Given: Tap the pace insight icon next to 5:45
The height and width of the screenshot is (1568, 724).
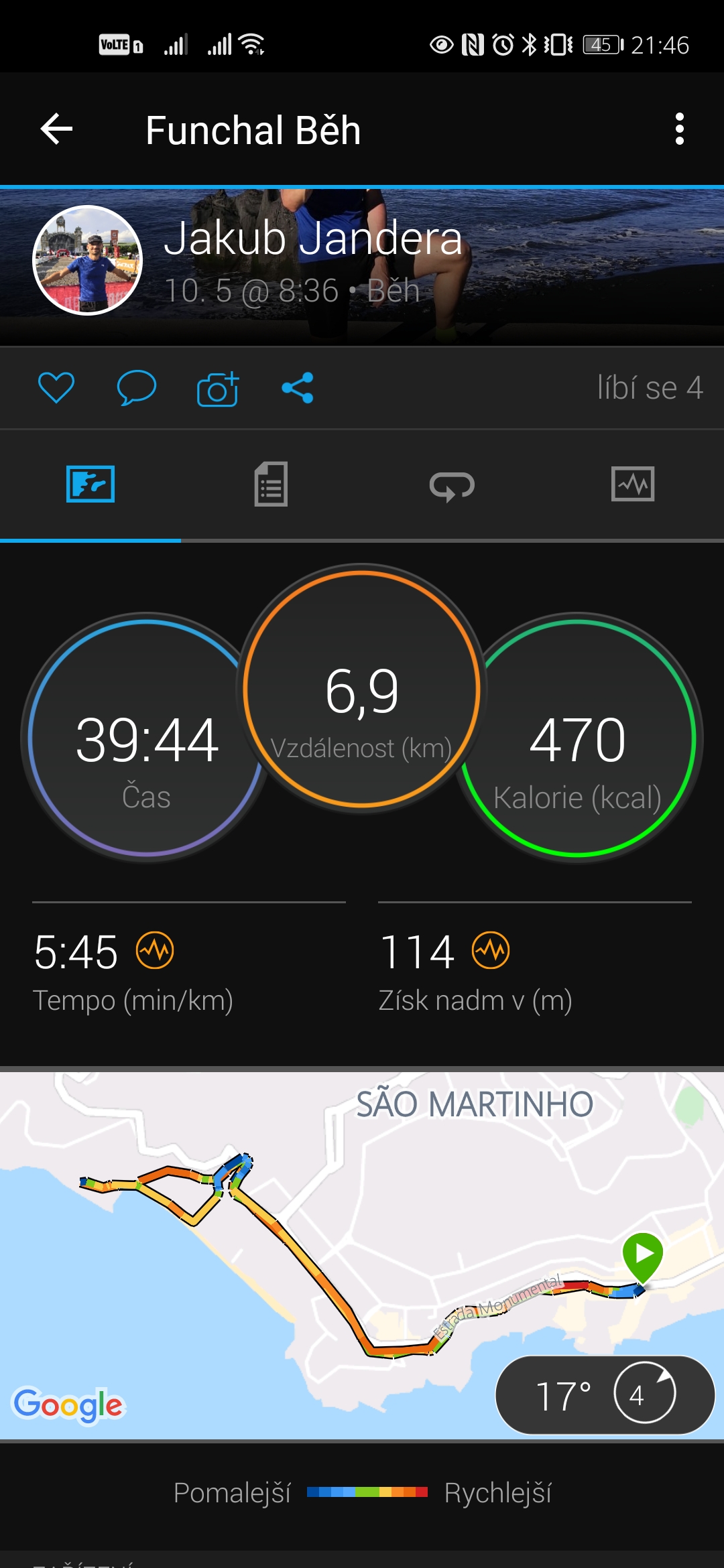Looking at the screenshot, I should coord(155,950).
